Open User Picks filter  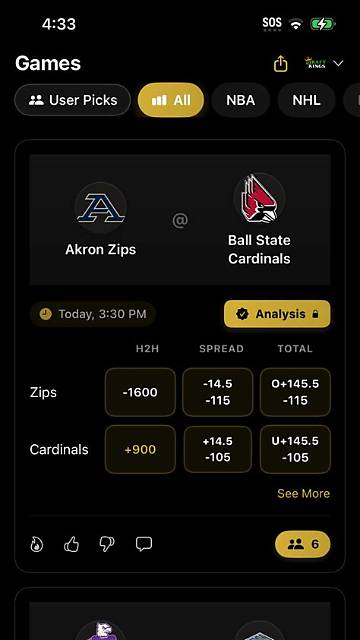(73, 100)
